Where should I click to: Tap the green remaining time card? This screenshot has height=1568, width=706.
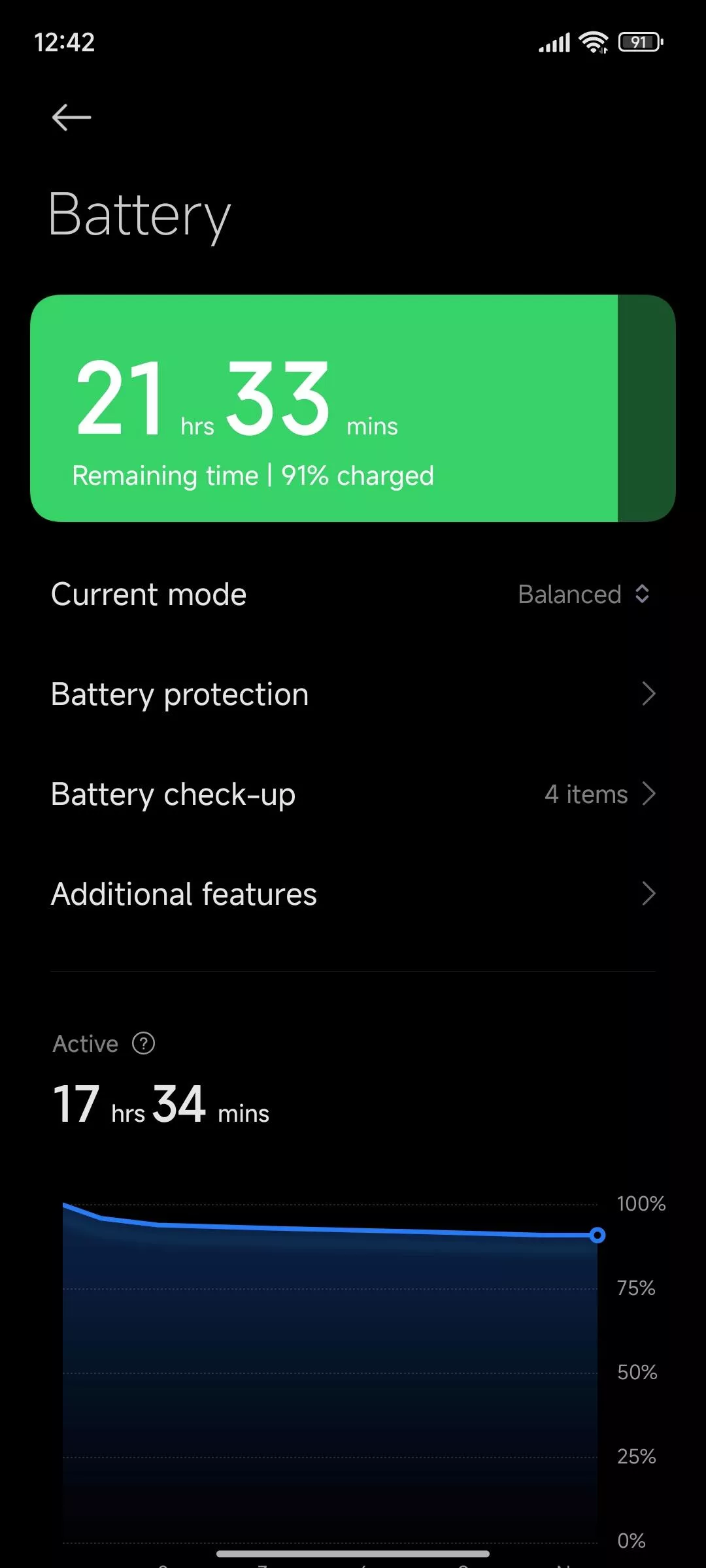coord(353,408)
